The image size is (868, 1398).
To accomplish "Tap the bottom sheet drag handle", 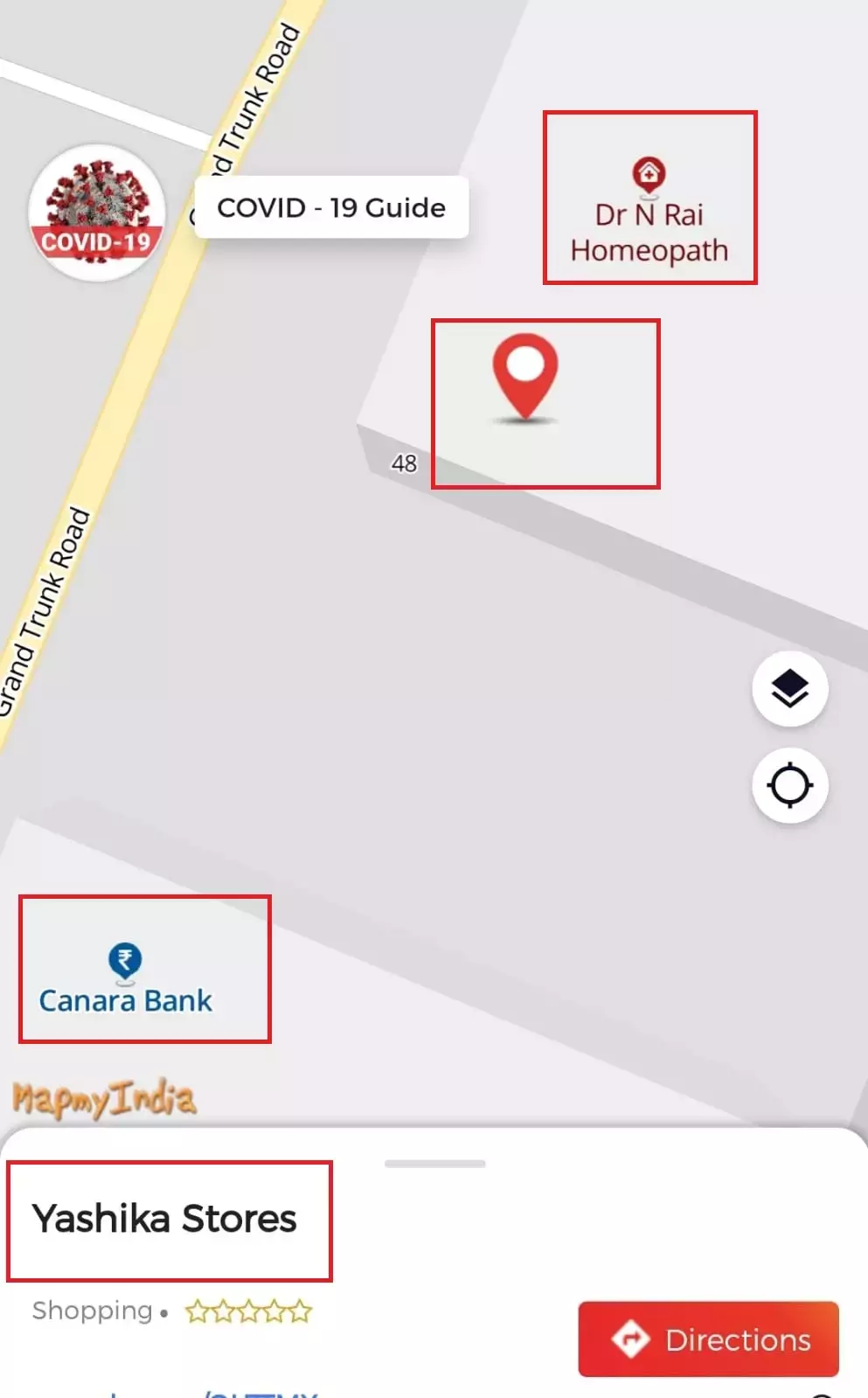I will click(x=434, y=1164).
